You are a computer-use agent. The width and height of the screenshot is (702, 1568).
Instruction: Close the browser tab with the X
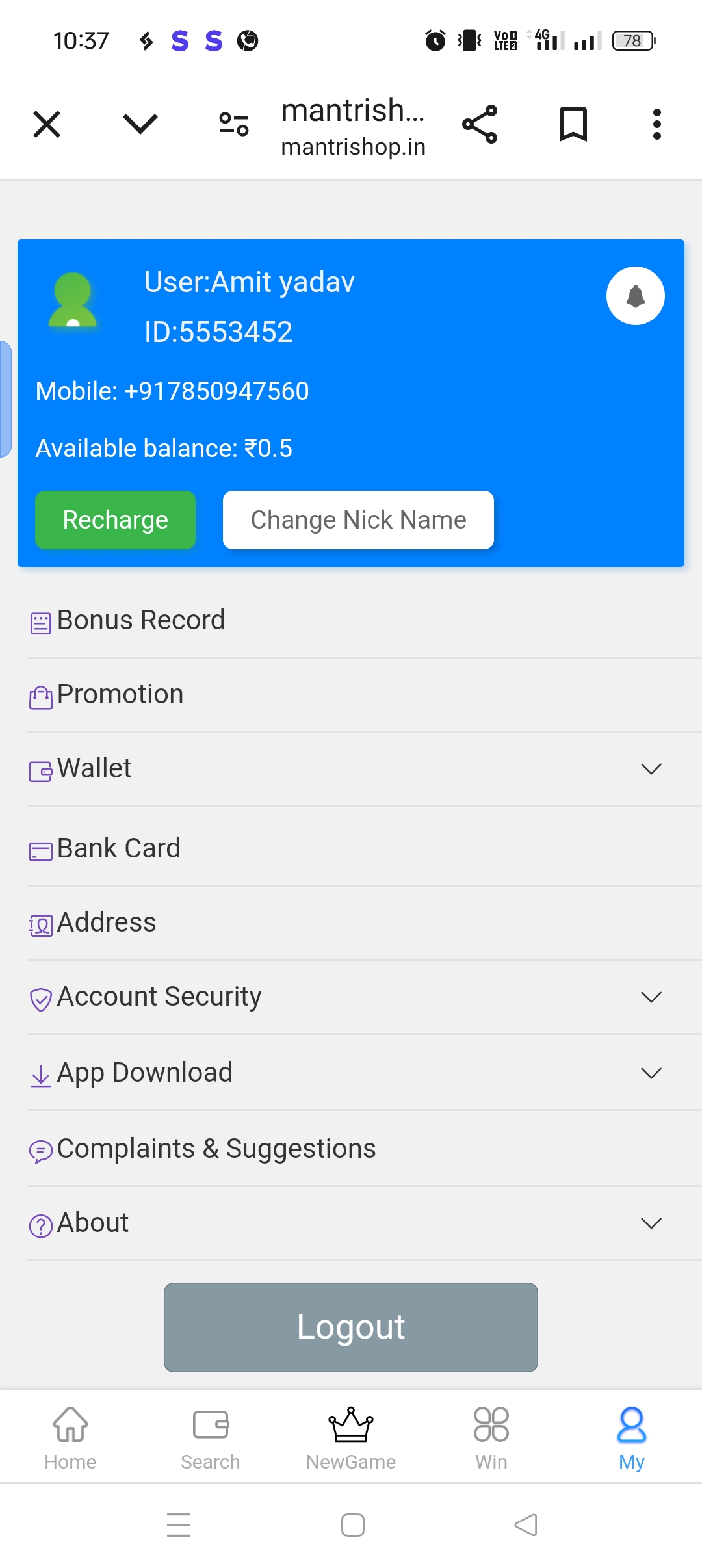47,124
